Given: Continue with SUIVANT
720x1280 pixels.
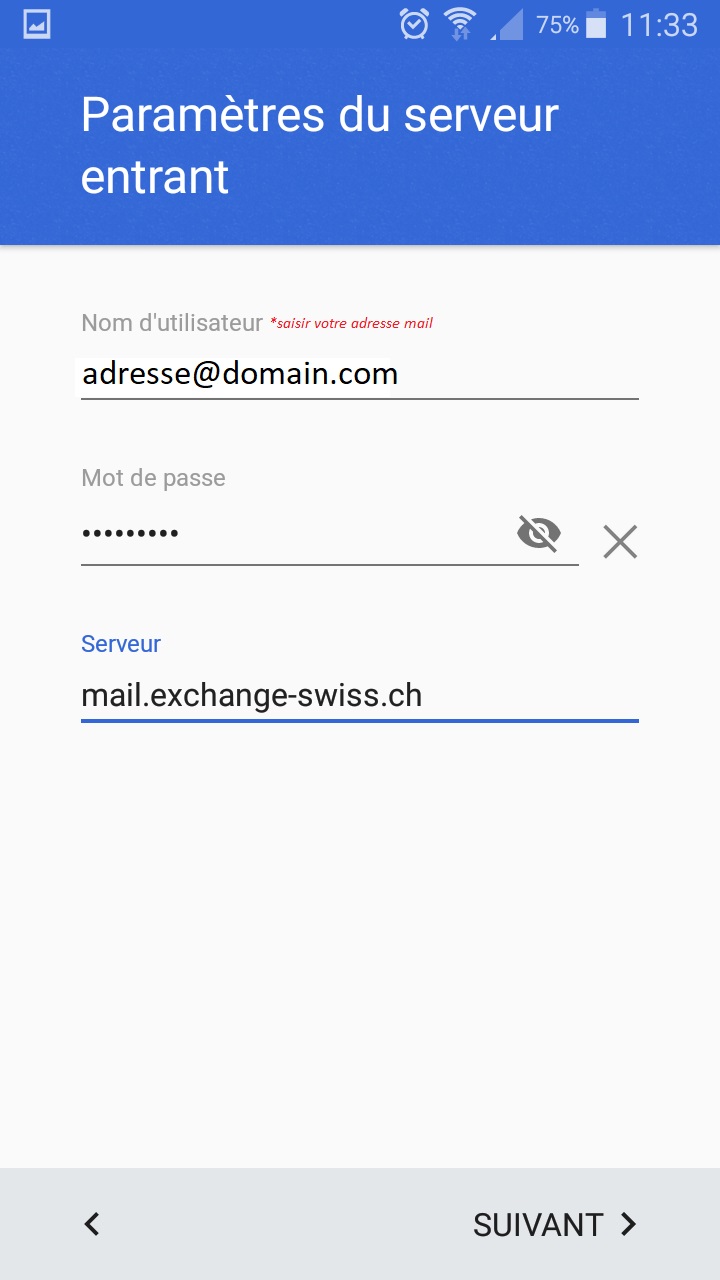Looking at the screenshot, I should [x=555, y=1224].
